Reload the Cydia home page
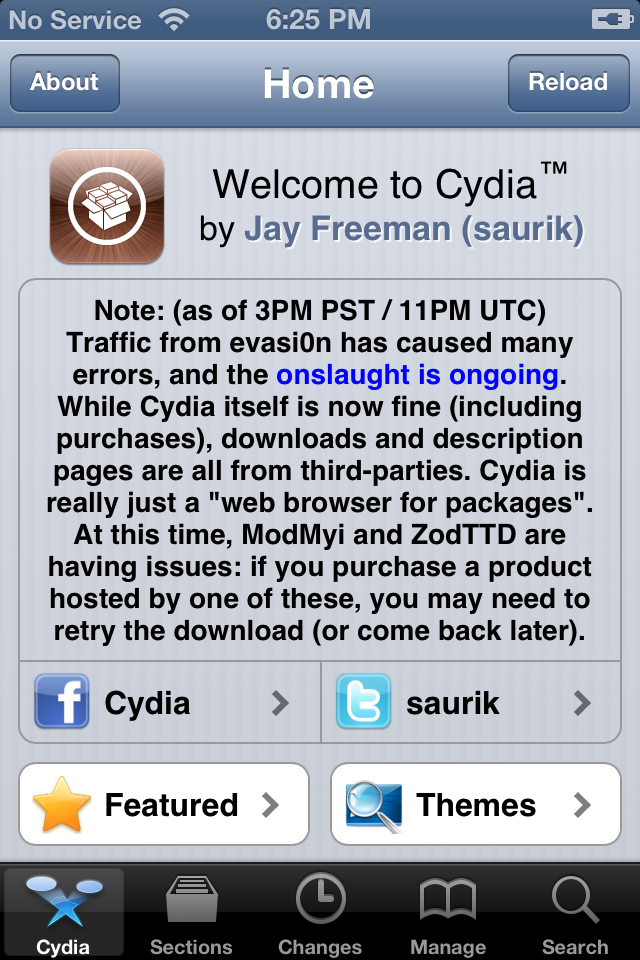Viewport: 640px width, 960px height. (x=568, y=83)
